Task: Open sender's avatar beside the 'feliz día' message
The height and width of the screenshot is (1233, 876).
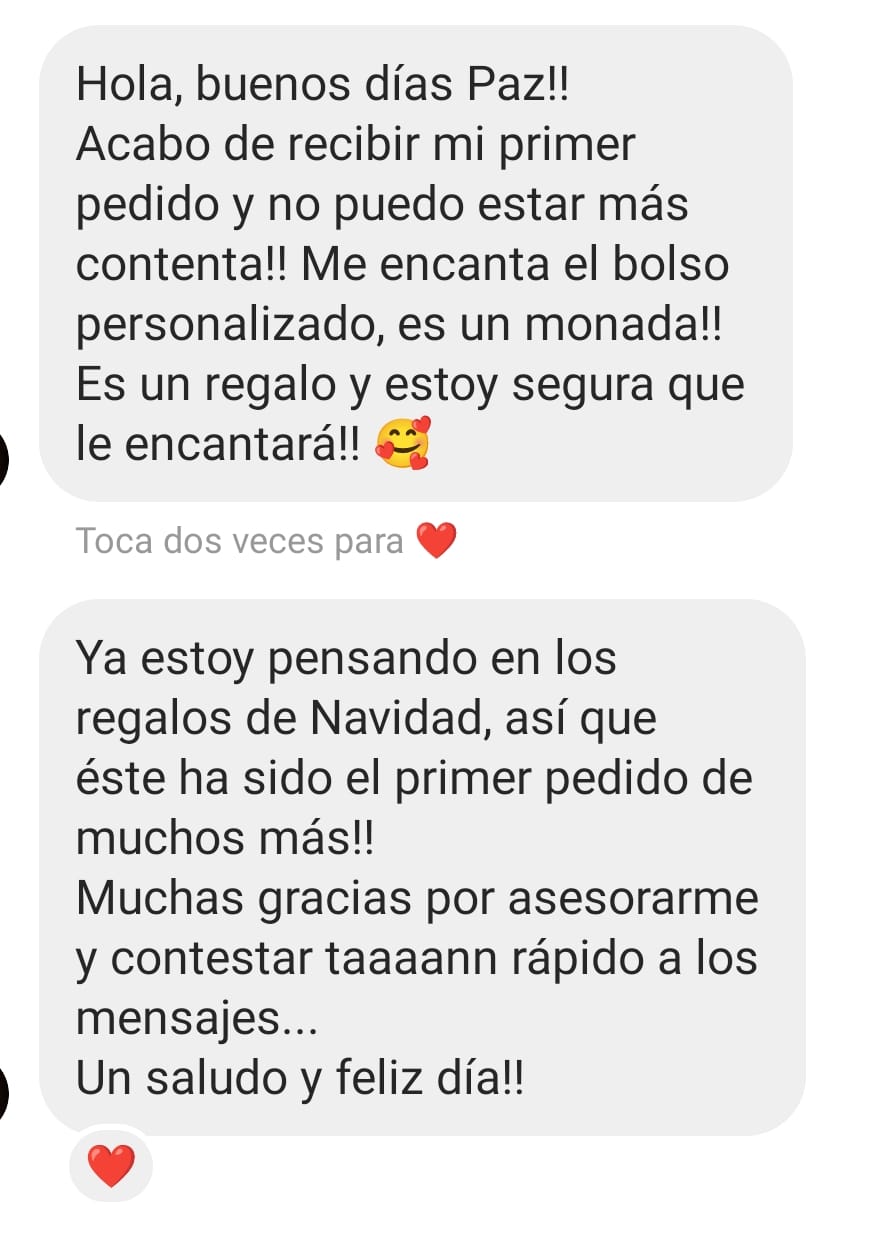Action: 5,1092
